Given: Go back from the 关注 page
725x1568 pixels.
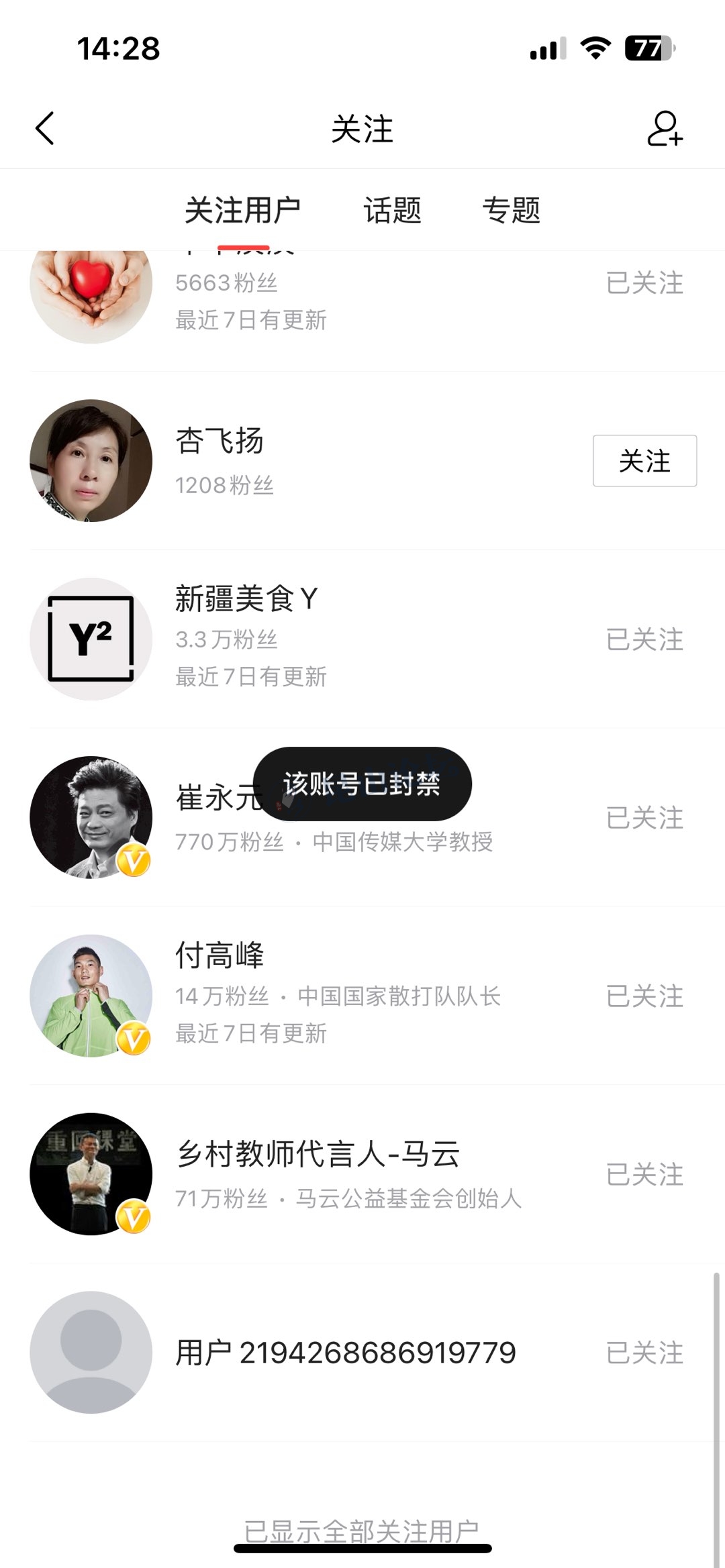Looking at the screenshot, I should (45, 128).
